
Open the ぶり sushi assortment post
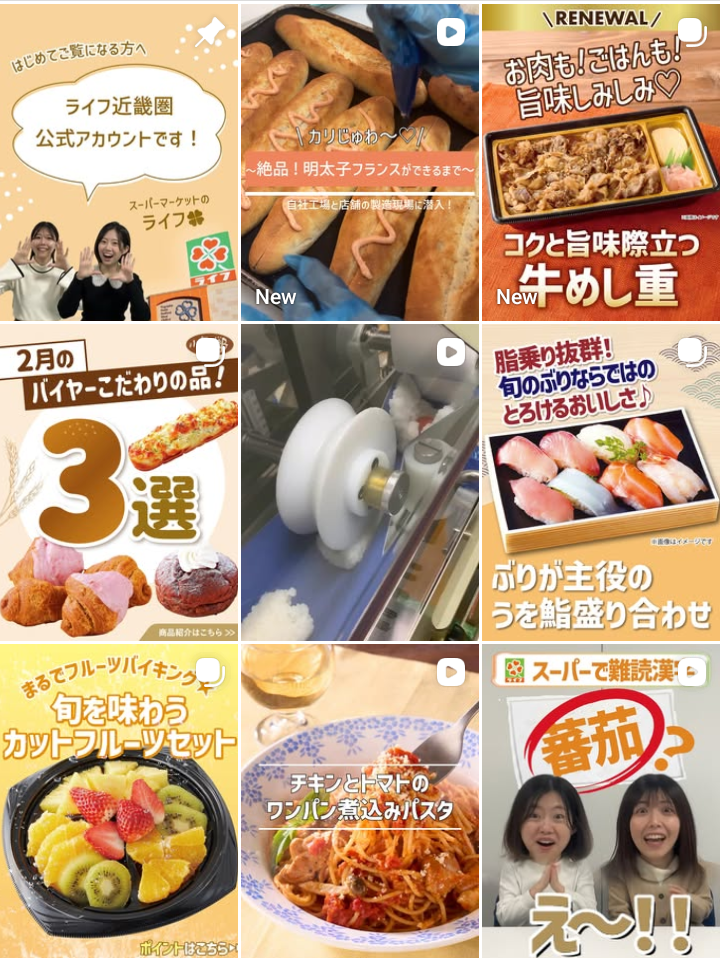[600, 480]
